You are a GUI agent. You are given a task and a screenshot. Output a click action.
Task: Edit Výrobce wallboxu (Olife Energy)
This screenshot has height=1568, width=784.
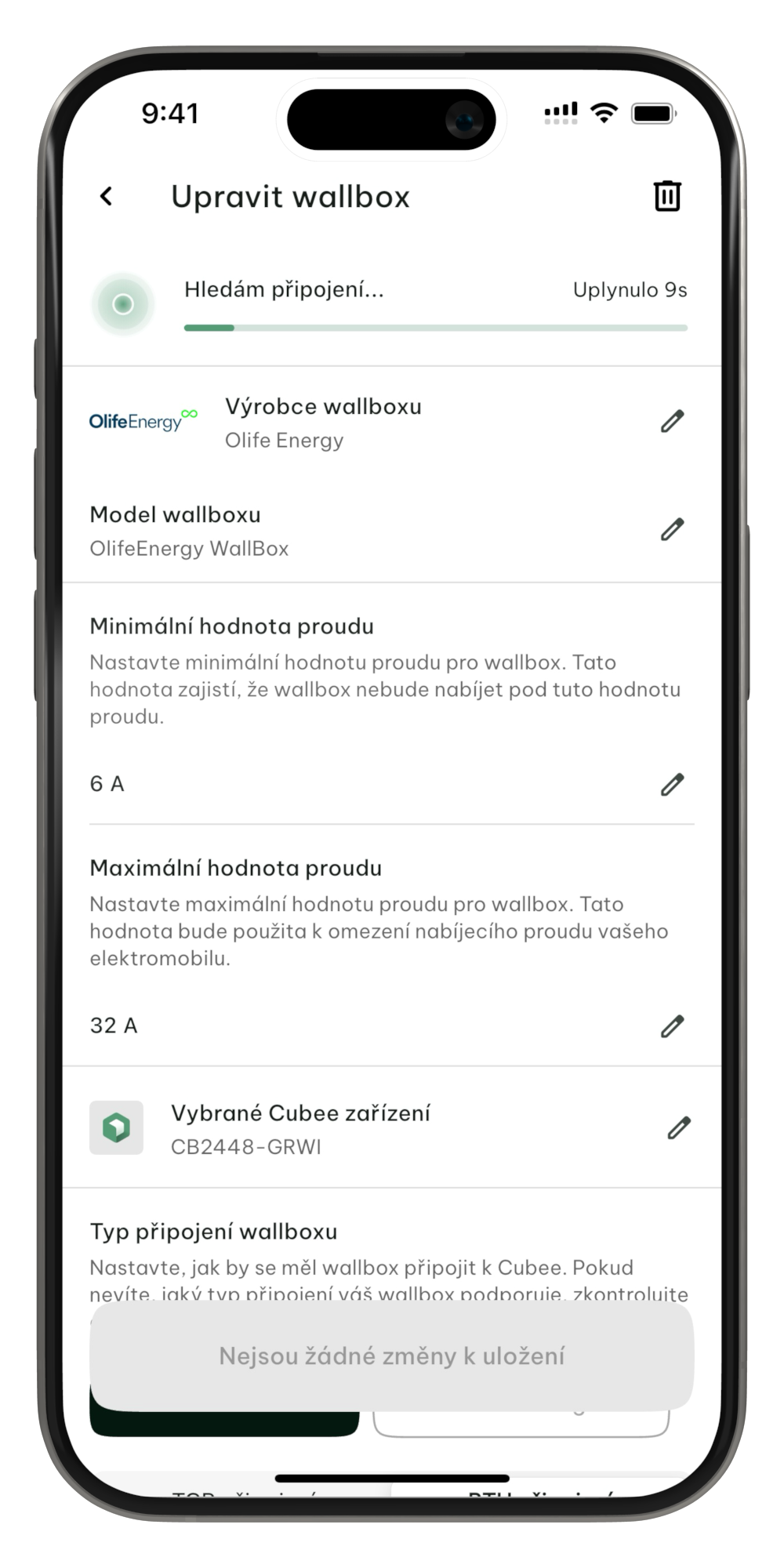672,422
